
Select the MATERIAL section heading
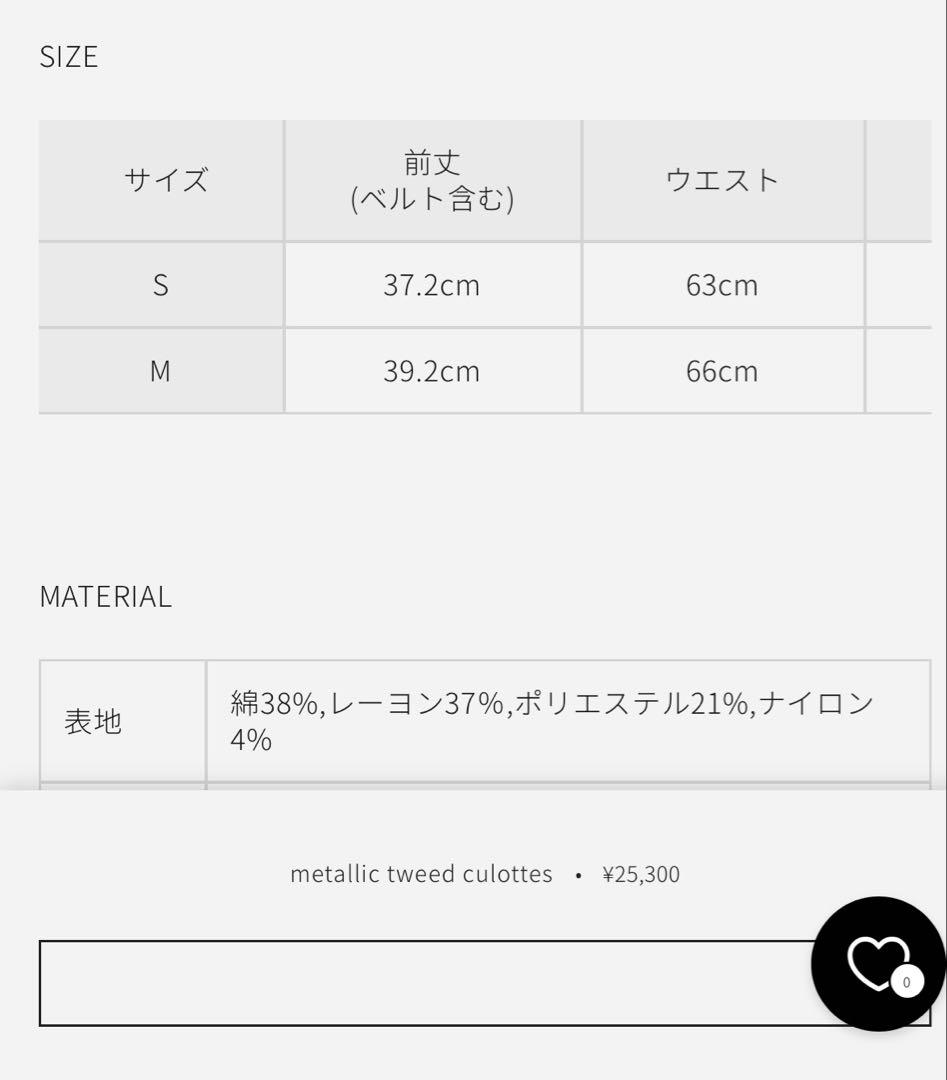(x=105, y=596)
